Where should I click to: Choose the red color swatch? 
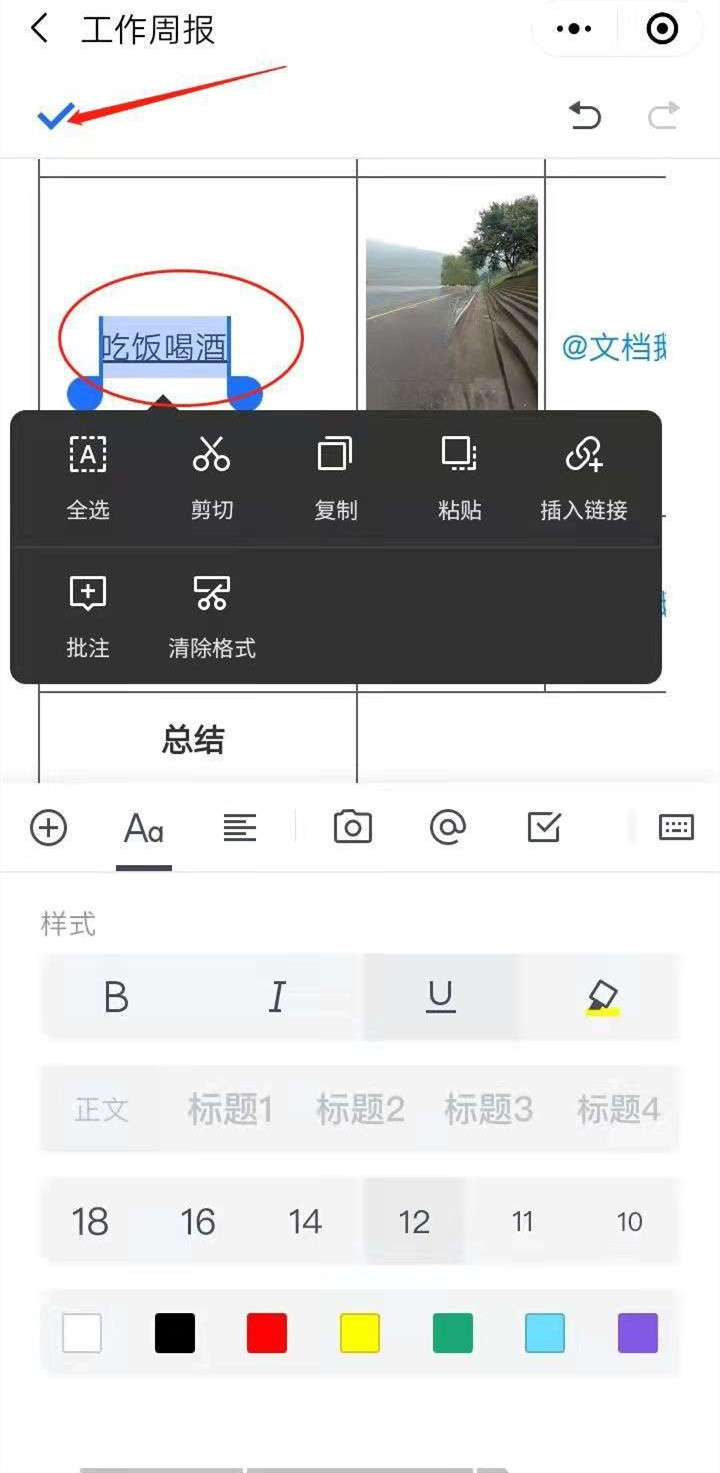(267, 1333)
